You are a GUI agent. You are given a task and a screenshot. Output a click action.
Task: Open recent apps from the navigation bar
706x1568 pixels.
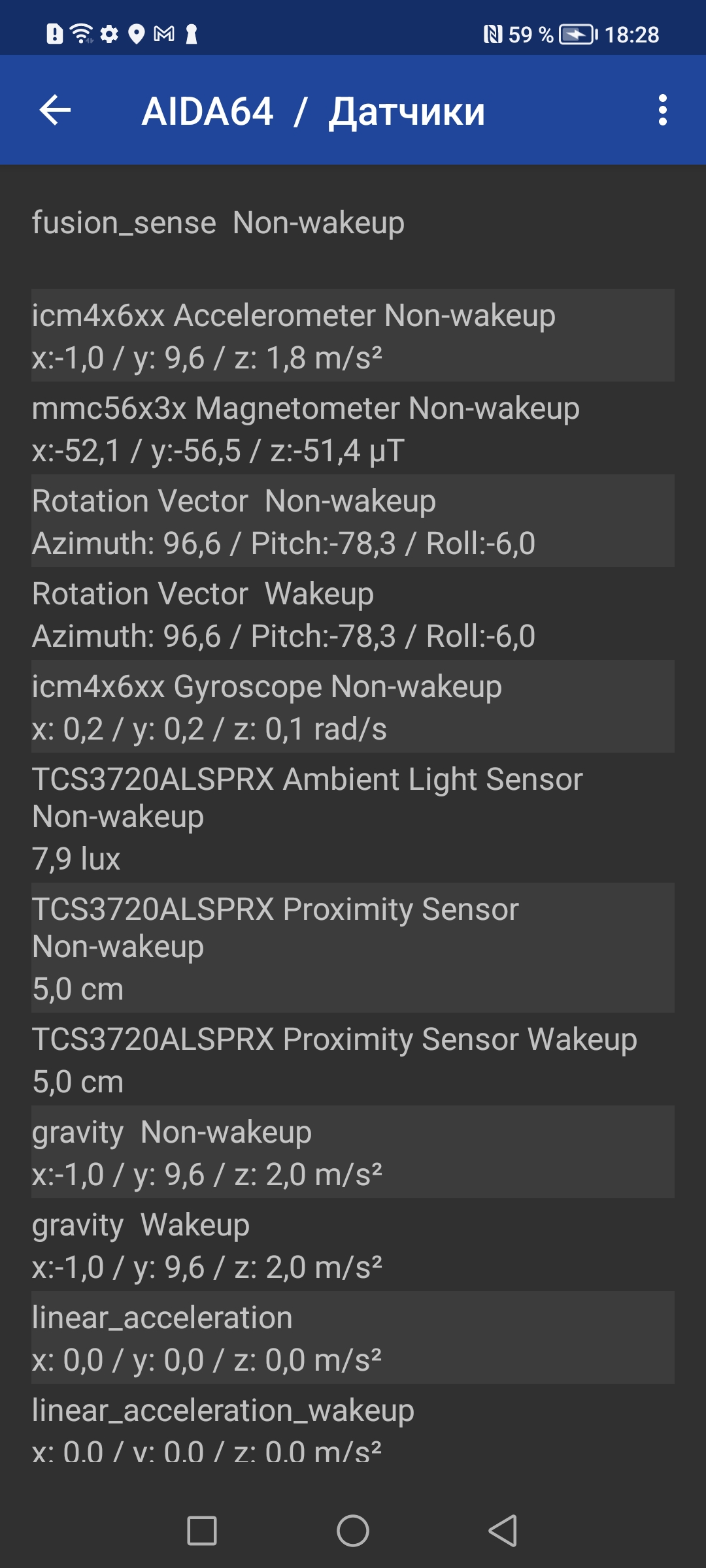(202, 1530)
